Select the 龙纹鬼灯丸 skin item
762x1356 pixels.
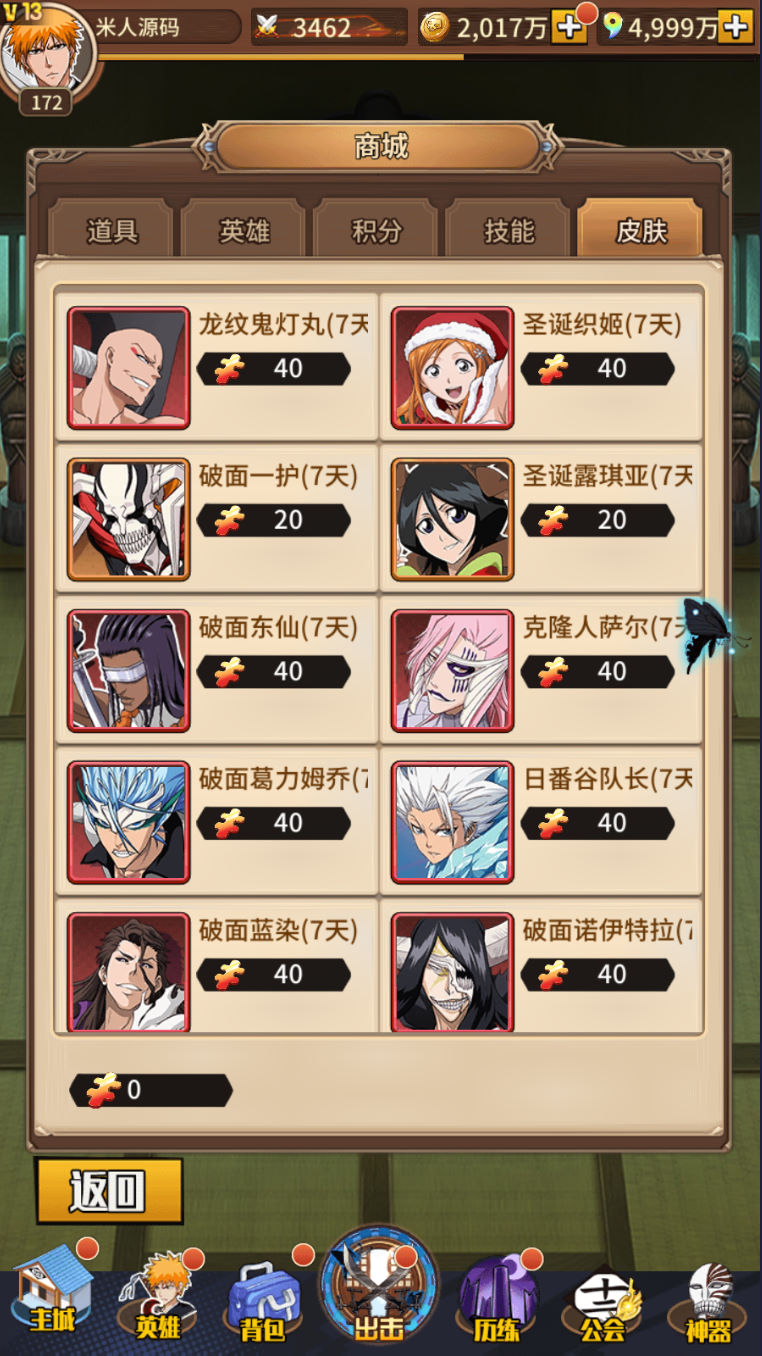[x=217, y=367]
